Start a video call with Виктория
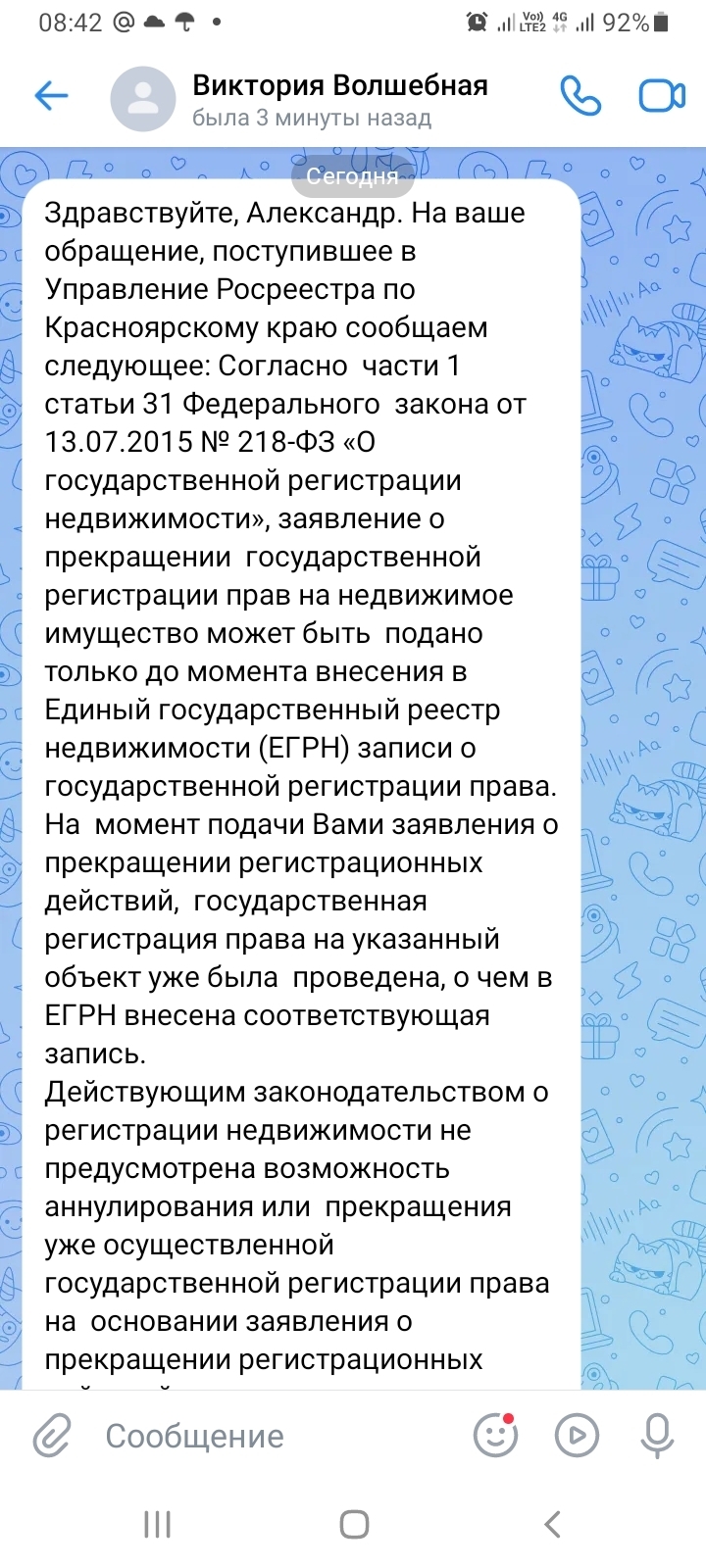706x1568 pixels. (662, 96)
